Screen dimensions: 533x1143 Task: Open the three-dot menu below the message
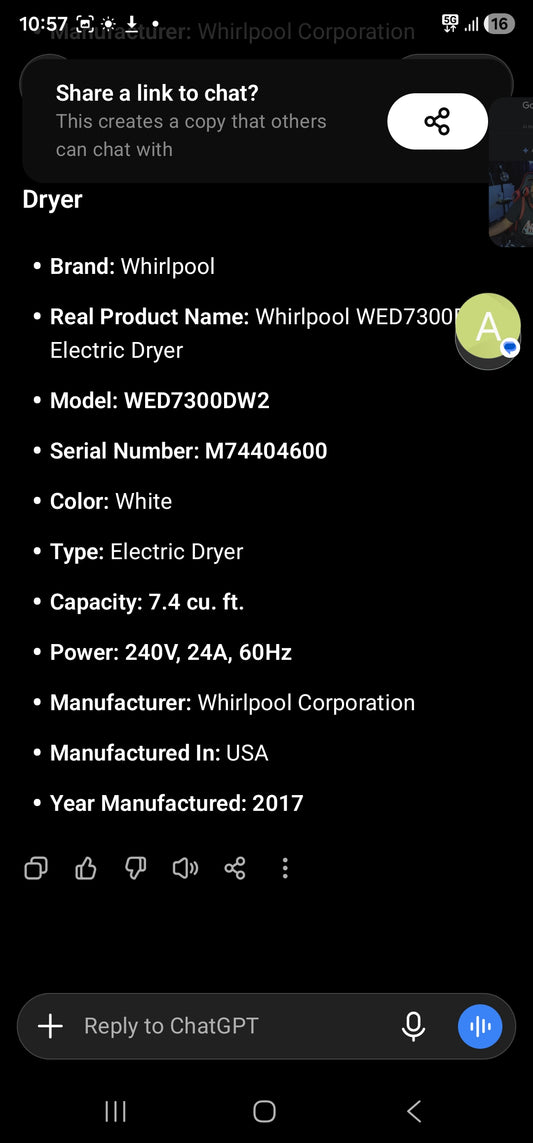click(285, 868)
